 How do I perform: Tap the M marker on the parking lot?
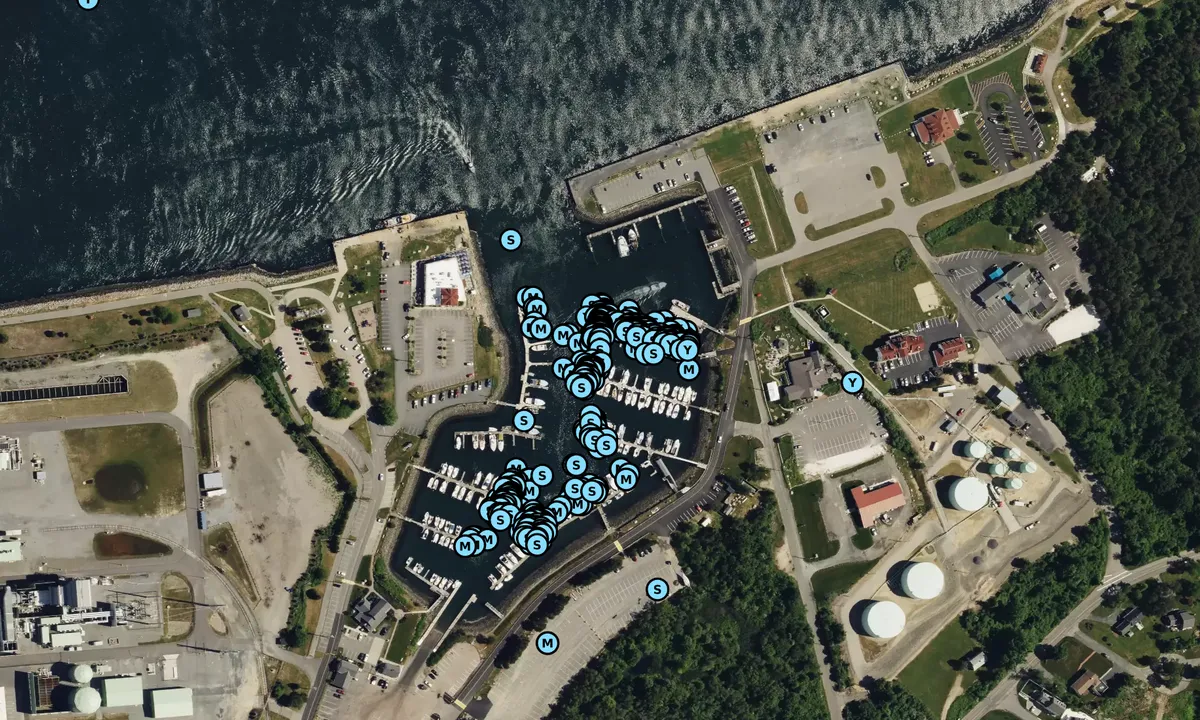pos(547,642)
